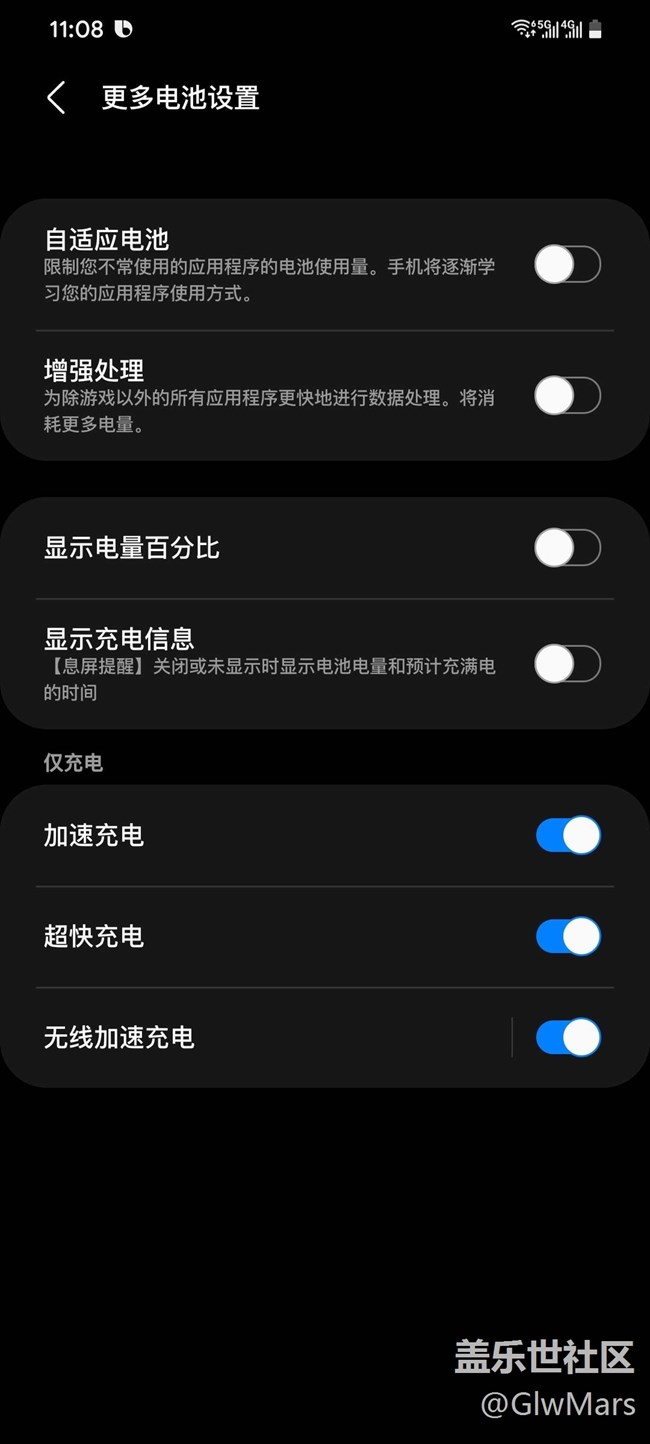Switch off 超快充电
Viewport: 650px width, 1444px height.
(x=567, y=937)
